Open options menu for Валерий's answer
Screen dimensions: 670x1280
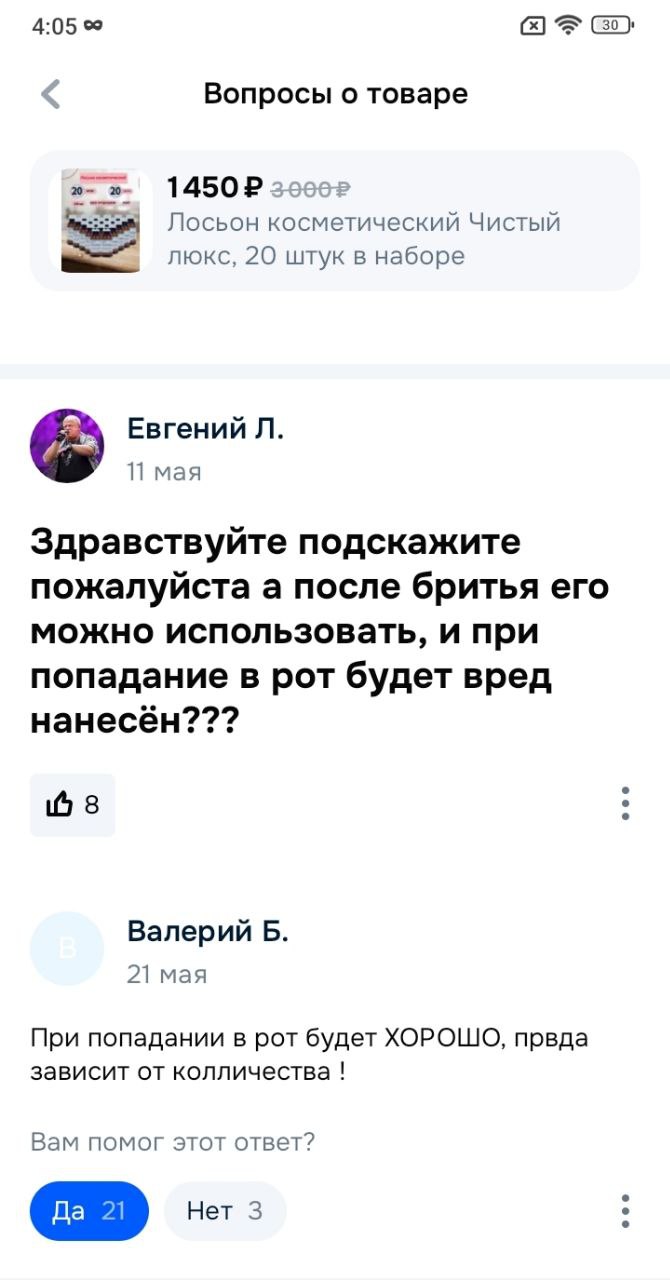tap(625, 1211)
